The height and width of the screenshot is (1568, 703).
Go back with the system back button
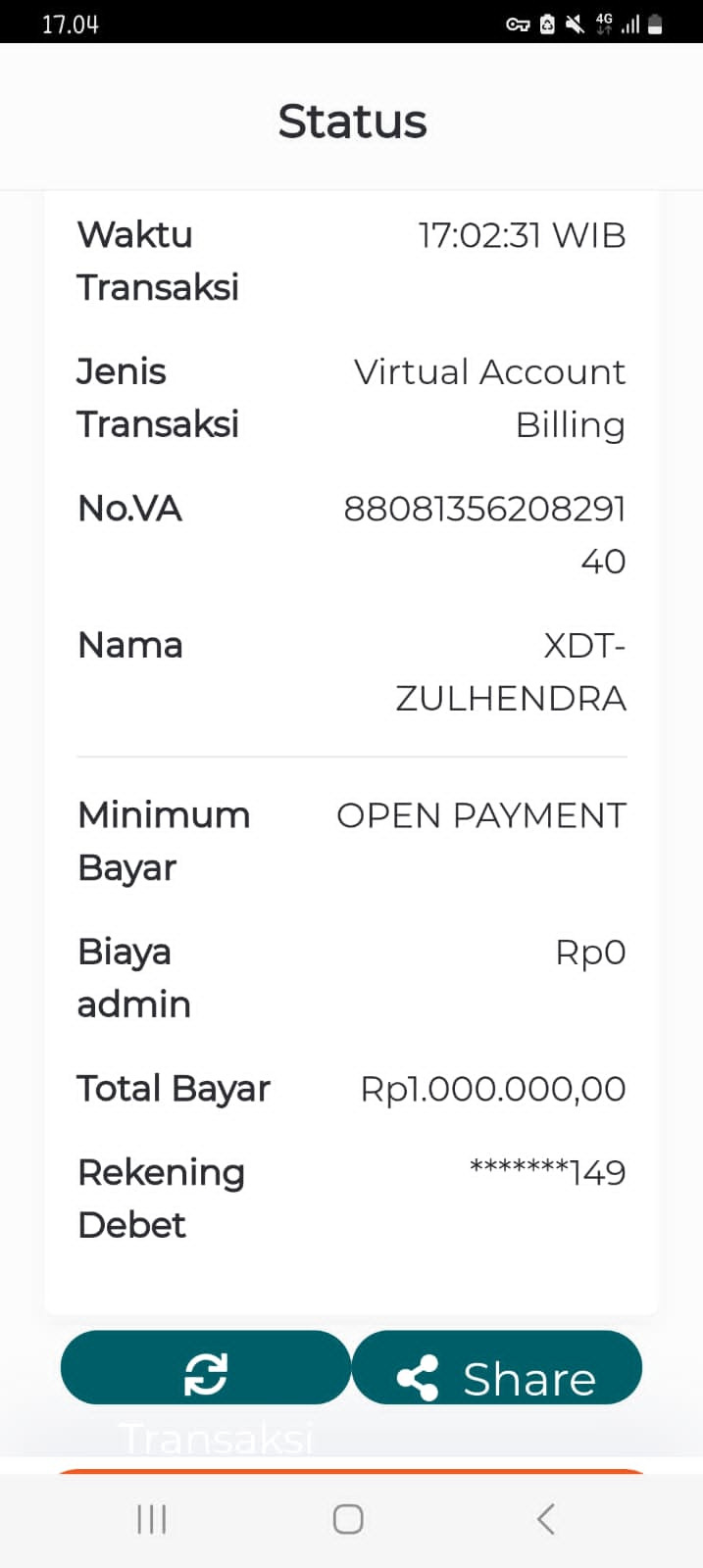coord(546,1519)
